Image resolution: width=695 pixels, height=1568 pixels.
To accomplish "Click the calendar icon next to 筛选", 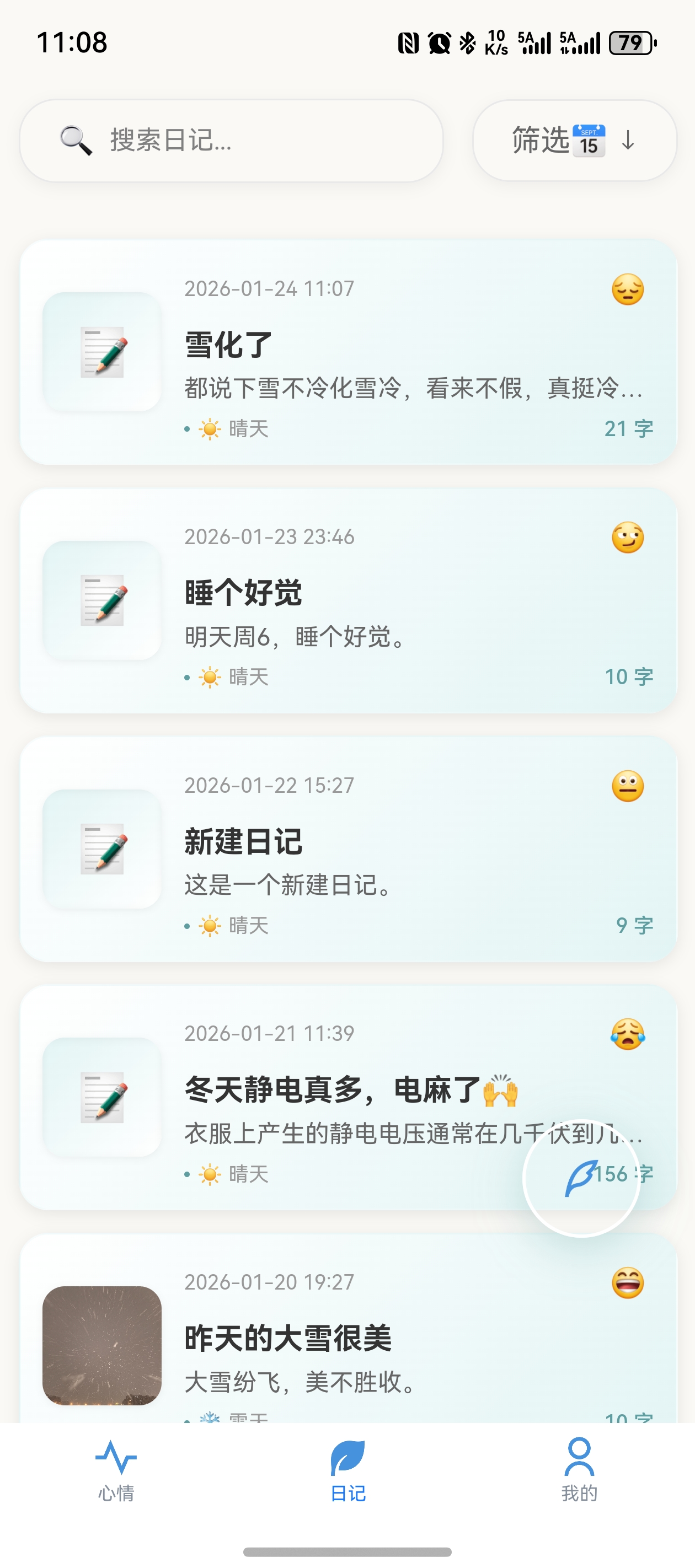I will (590, 140).
